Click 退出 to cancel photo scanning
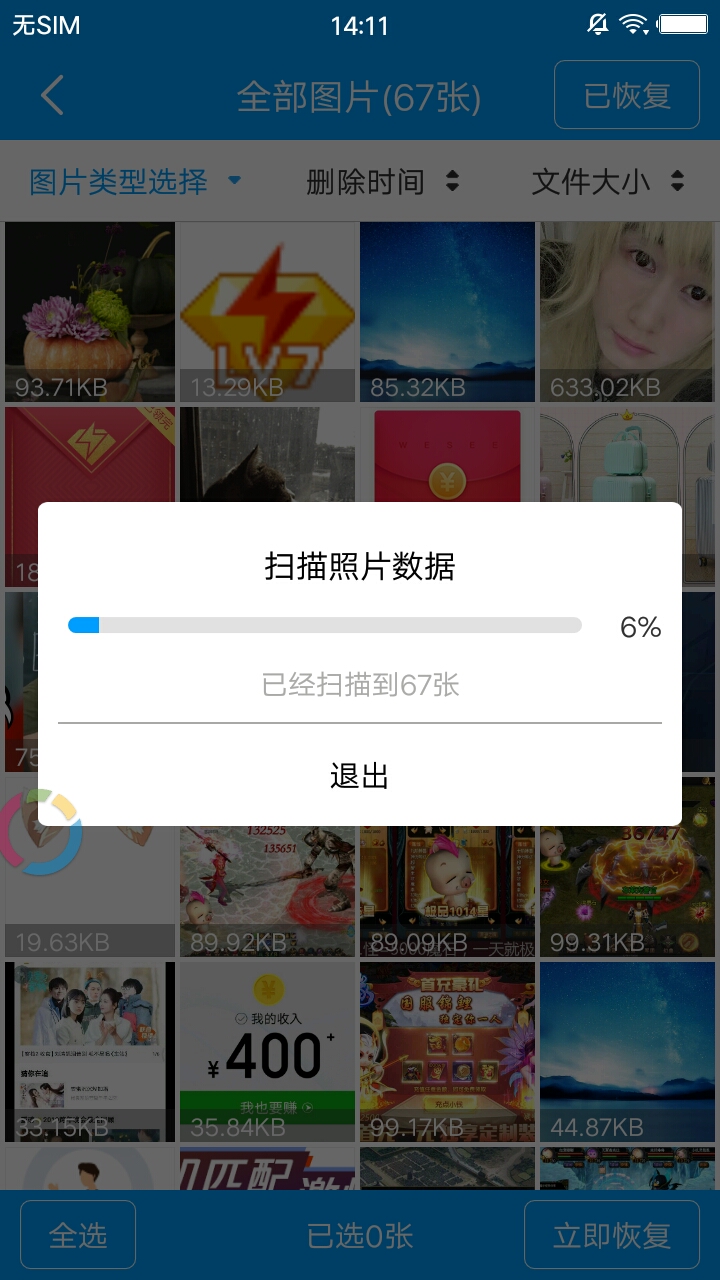 click(x=360, y=776)
